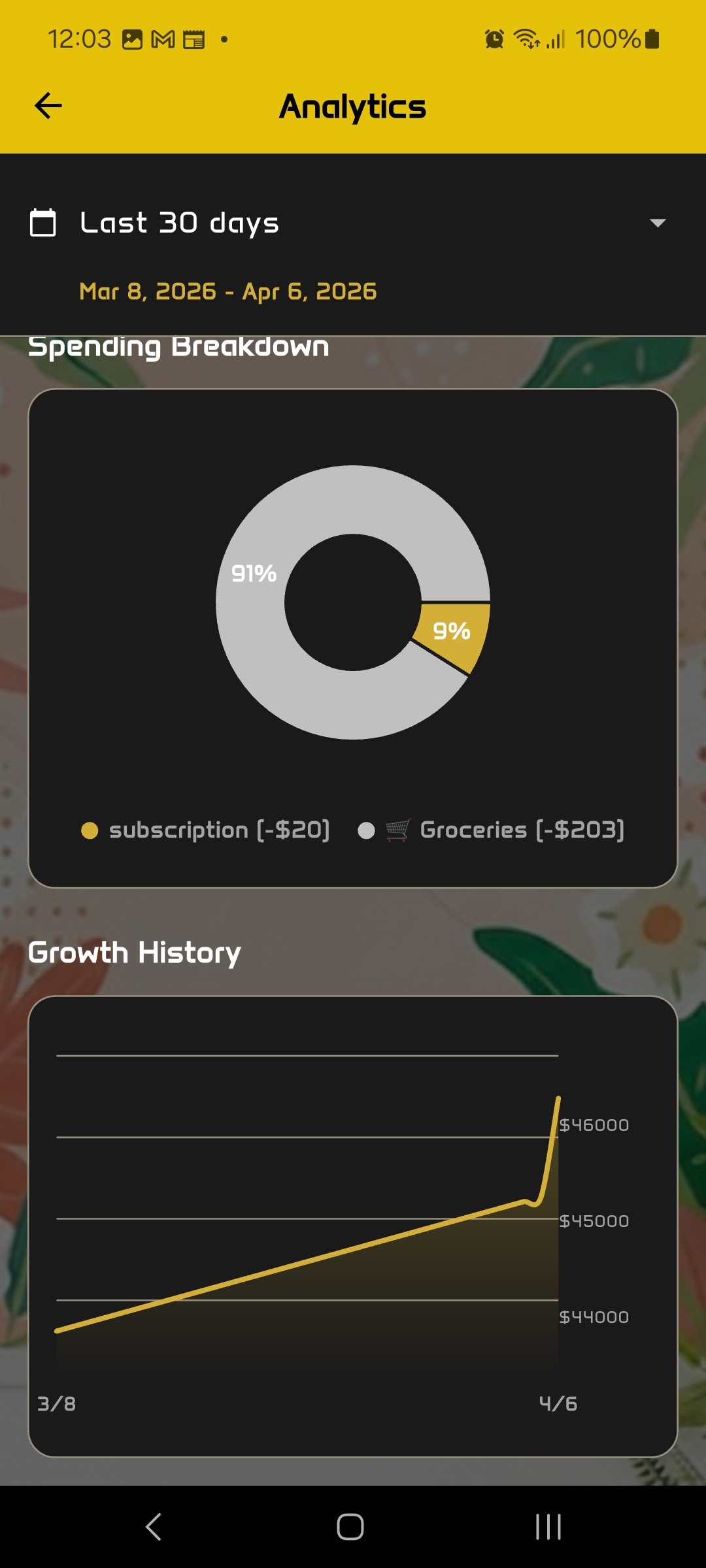Click the back arrow in Analytics header

pos(47,105)
